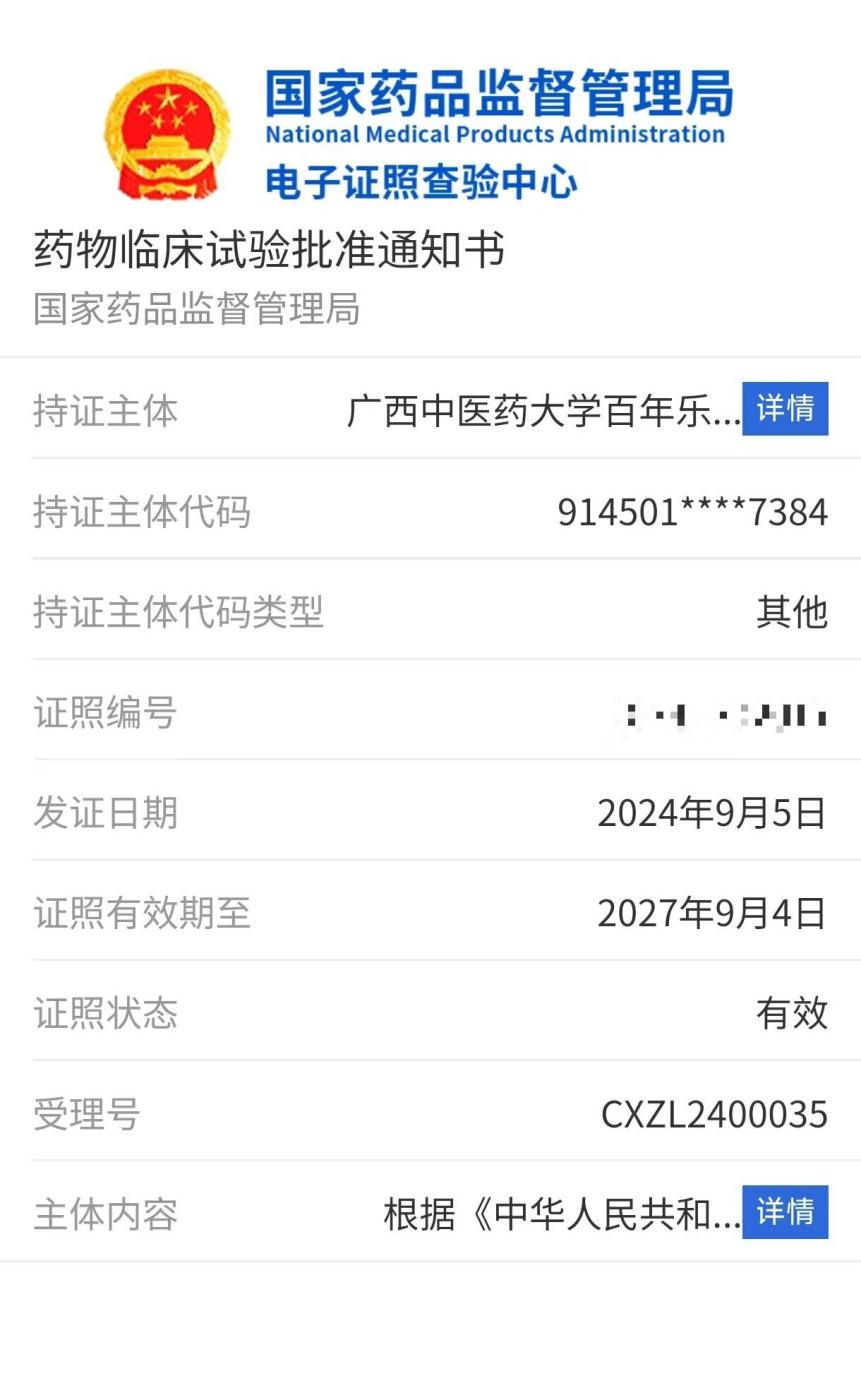Select the issue date 2024年9月5日
The image size is (861, 1383).
pos(712,812)
